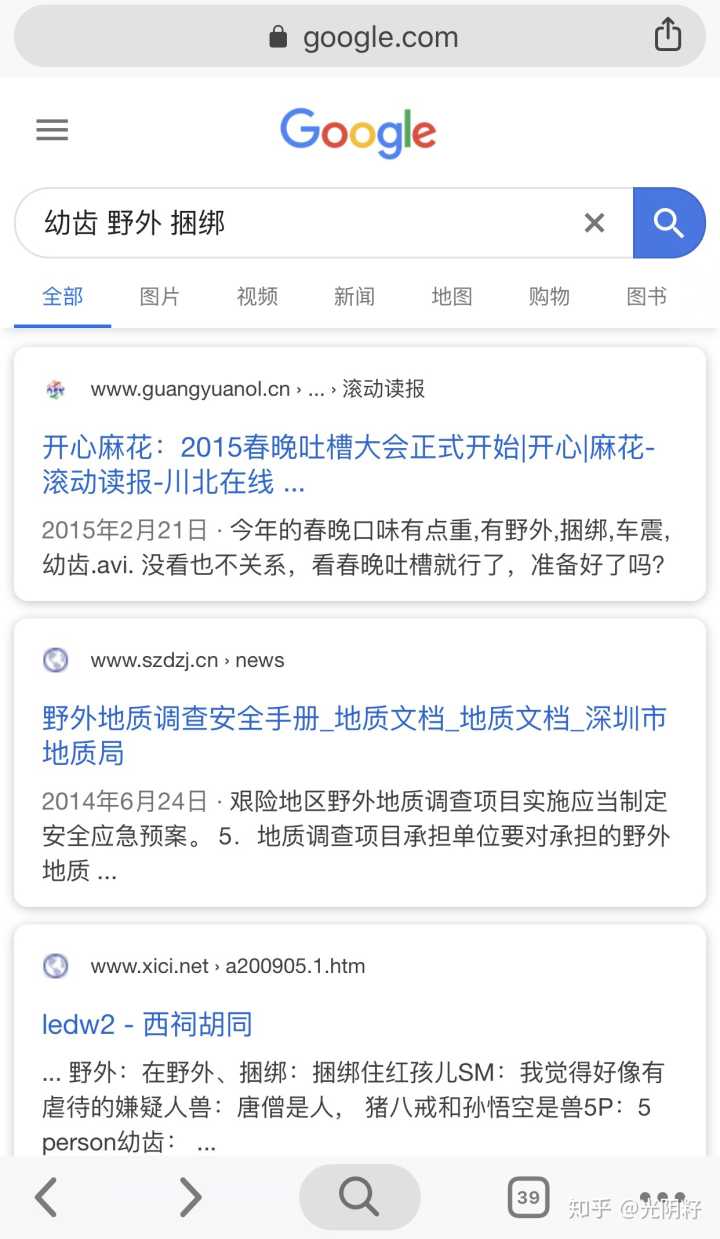This screenshot has height=1239, width=720.
Task: Go back to the previous page
Action: click(x=46, y=1197)
